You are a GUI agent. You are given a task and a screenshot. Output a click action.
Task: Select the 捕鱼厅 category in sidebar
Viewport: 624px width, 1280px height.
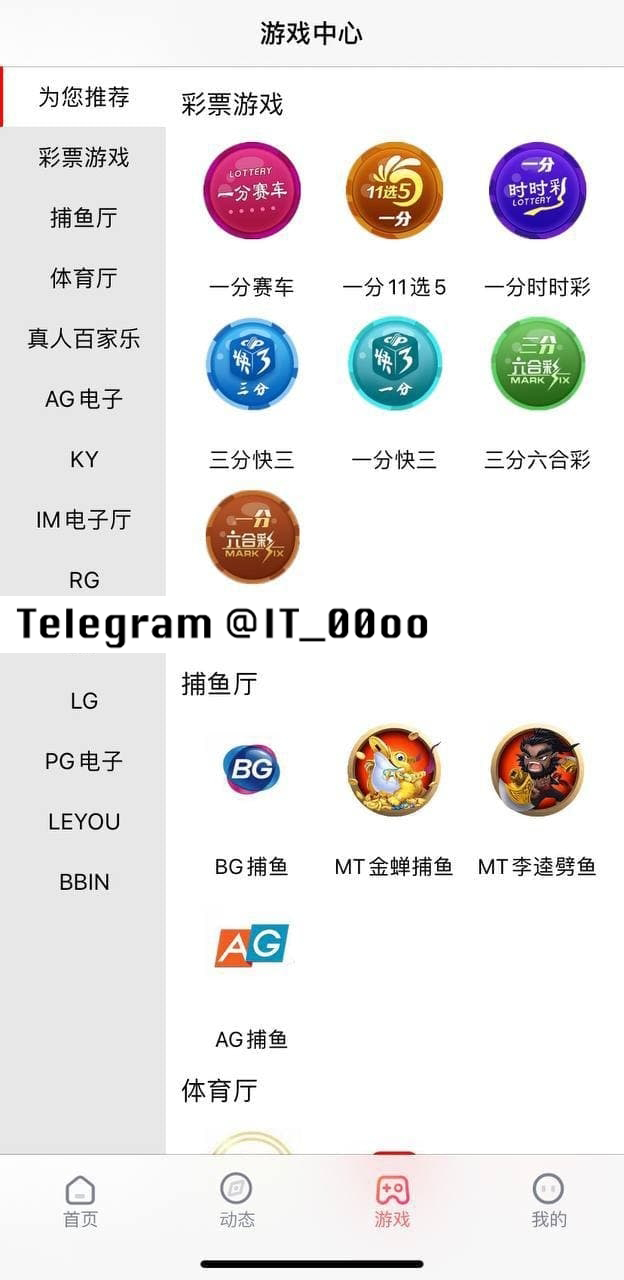tap(83, 218)
